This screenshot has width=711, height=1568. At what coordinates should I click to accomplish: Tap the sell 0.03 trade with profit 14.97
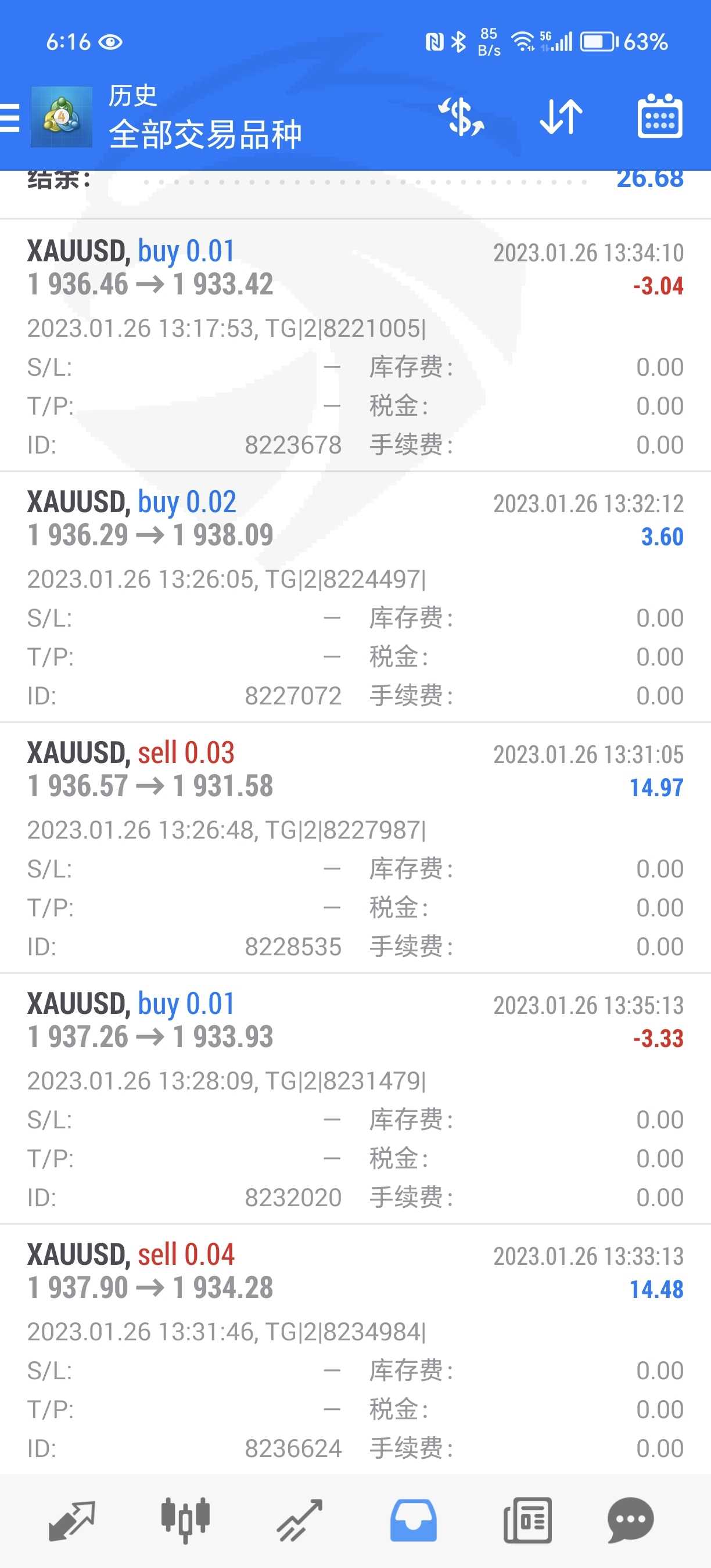pos(355,847)
